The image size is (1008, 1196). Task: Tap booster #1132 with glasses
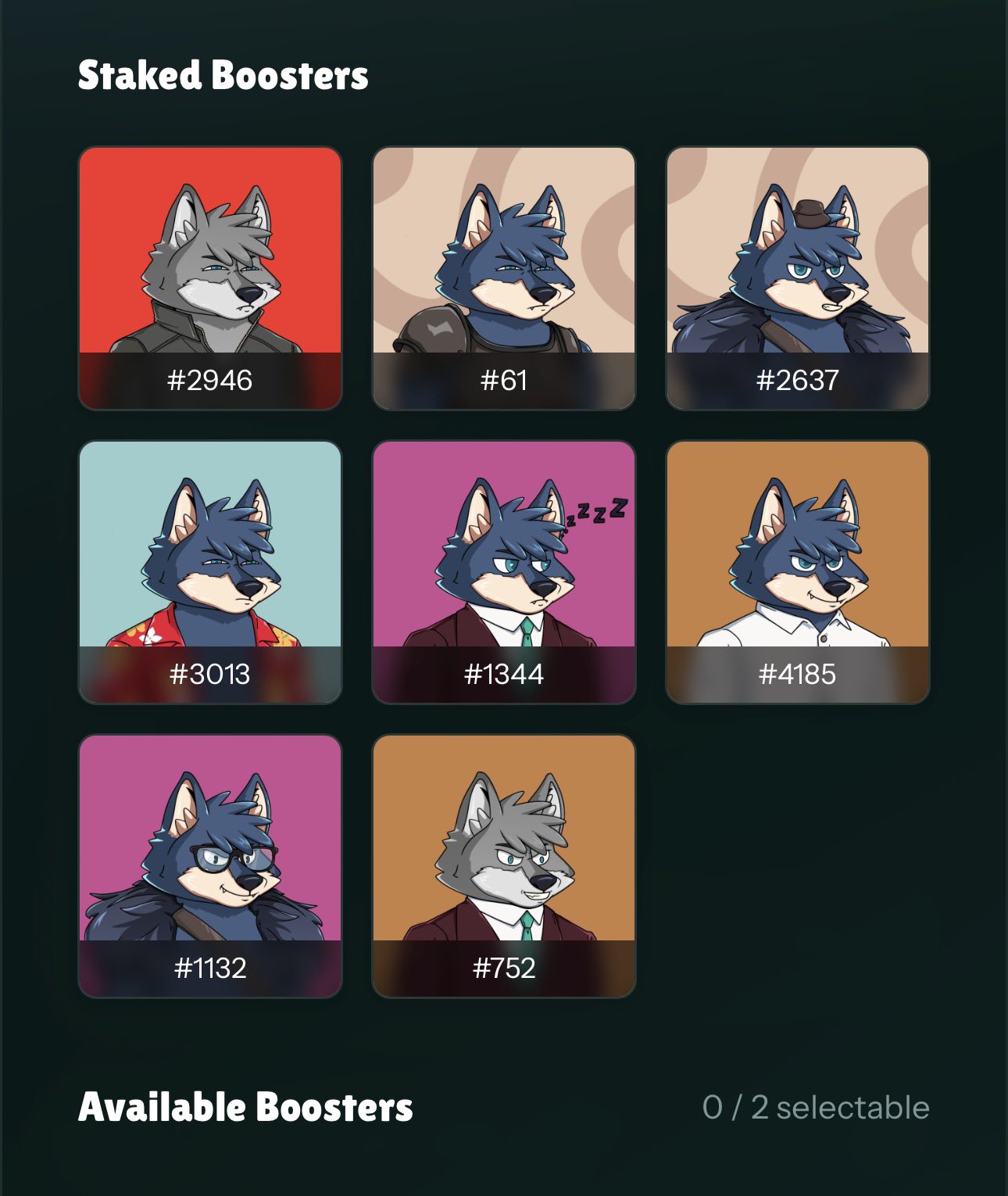point(210,865)
